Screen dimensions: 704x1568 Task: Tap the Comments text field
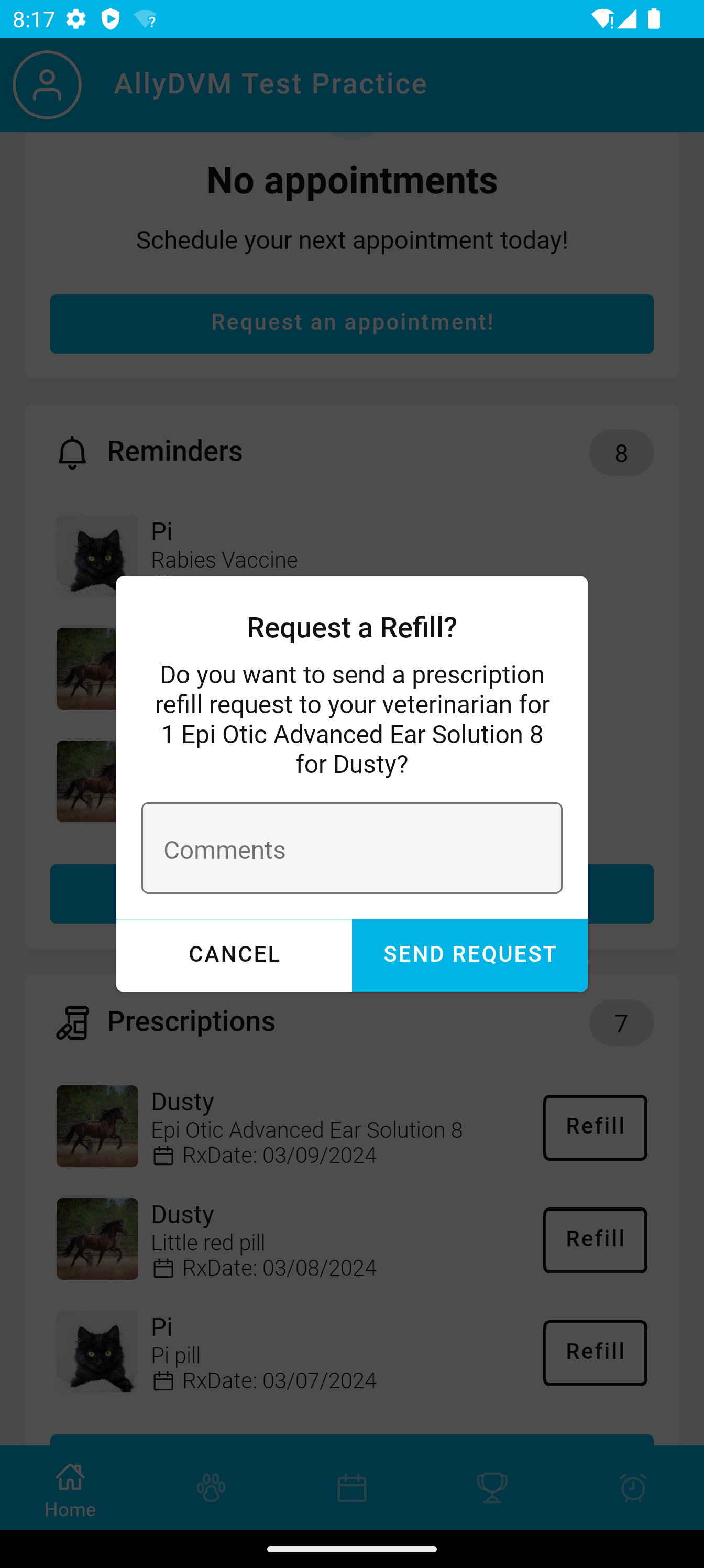(x=351, y=848)
